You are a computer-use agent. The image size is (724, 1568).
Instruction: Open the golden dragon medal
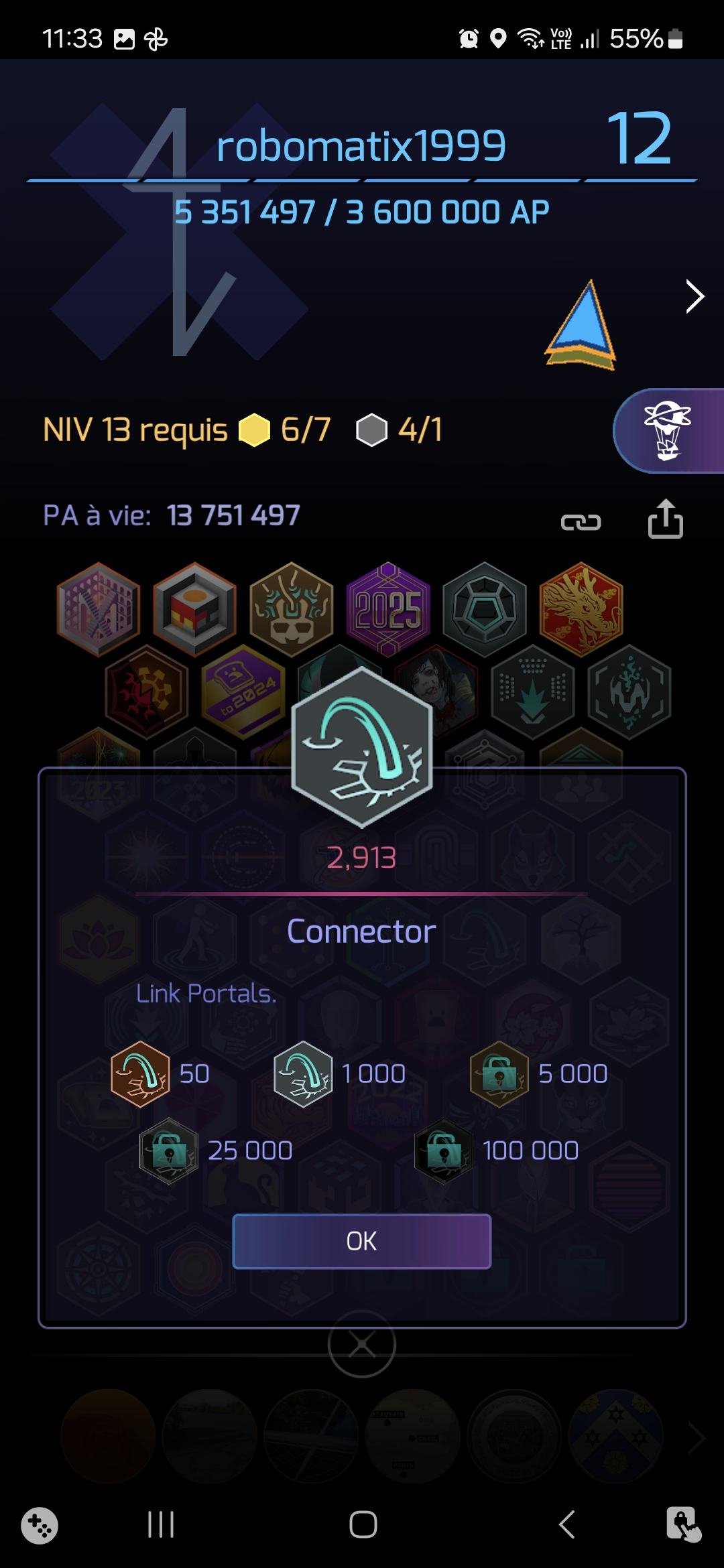click(x=581, y=609)
